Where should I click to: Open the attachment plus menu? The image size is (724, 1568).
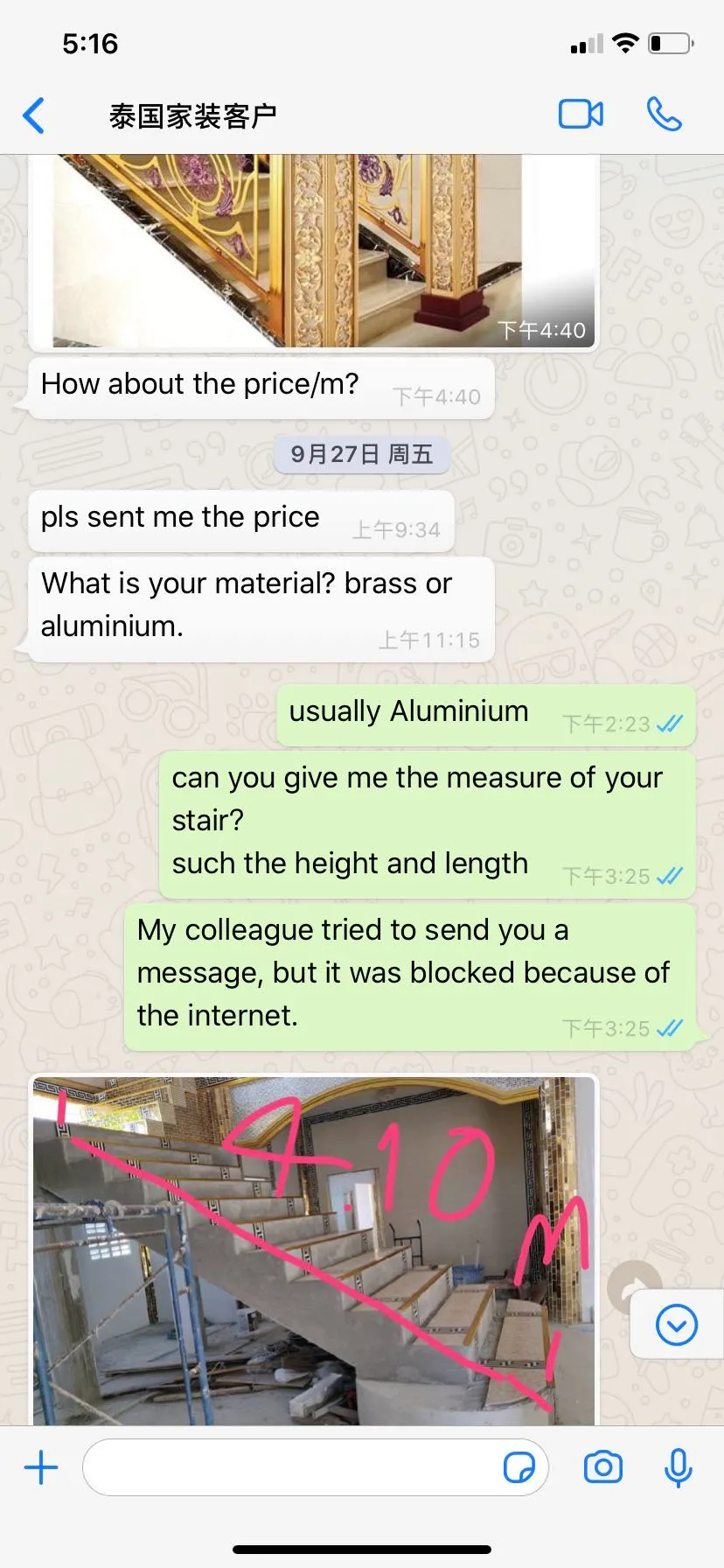click(41, 1467)
